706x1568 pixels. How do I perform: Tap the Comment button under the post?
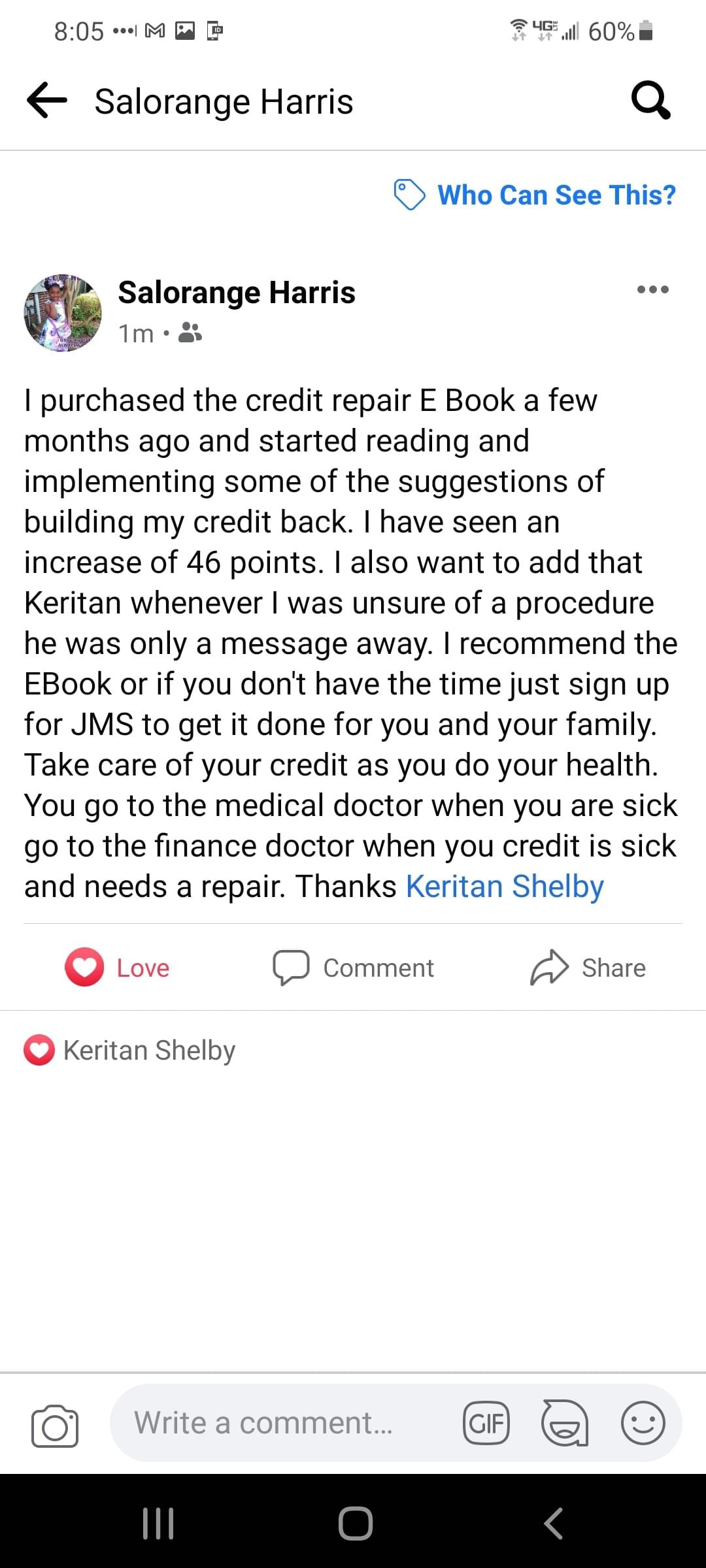[x=353, y=968]
